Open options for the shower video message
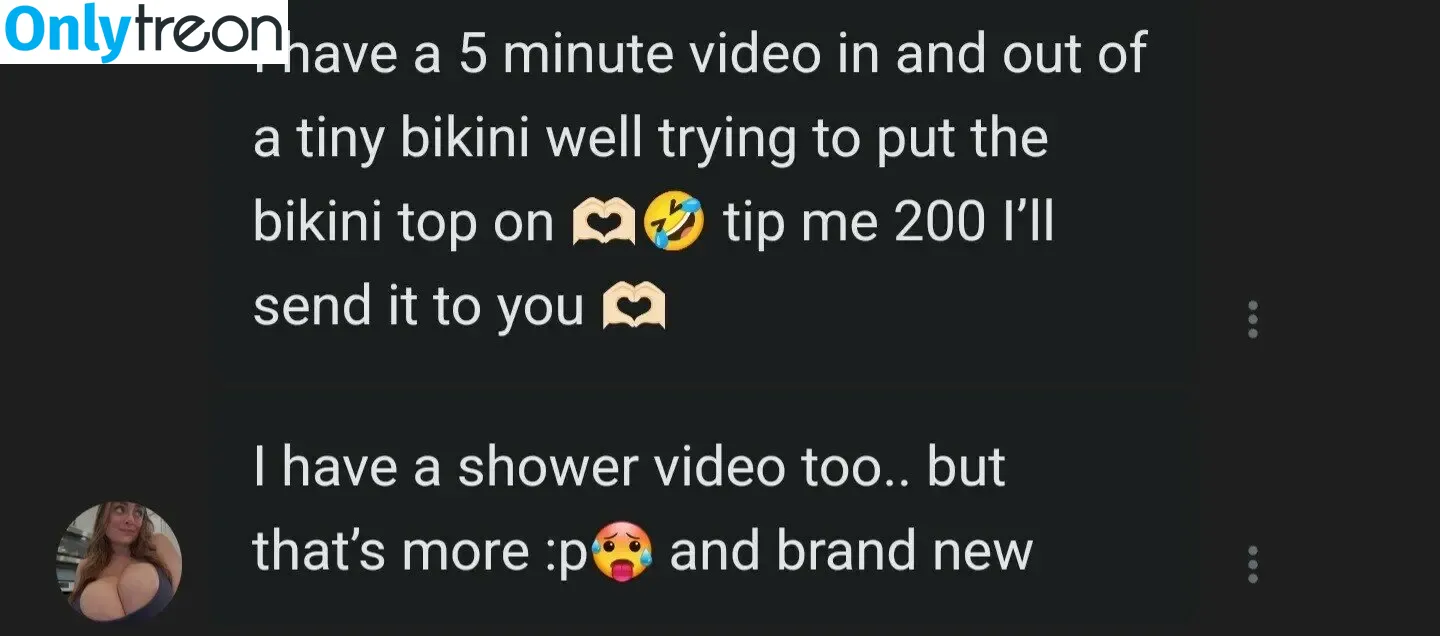 coord(1253,565)
